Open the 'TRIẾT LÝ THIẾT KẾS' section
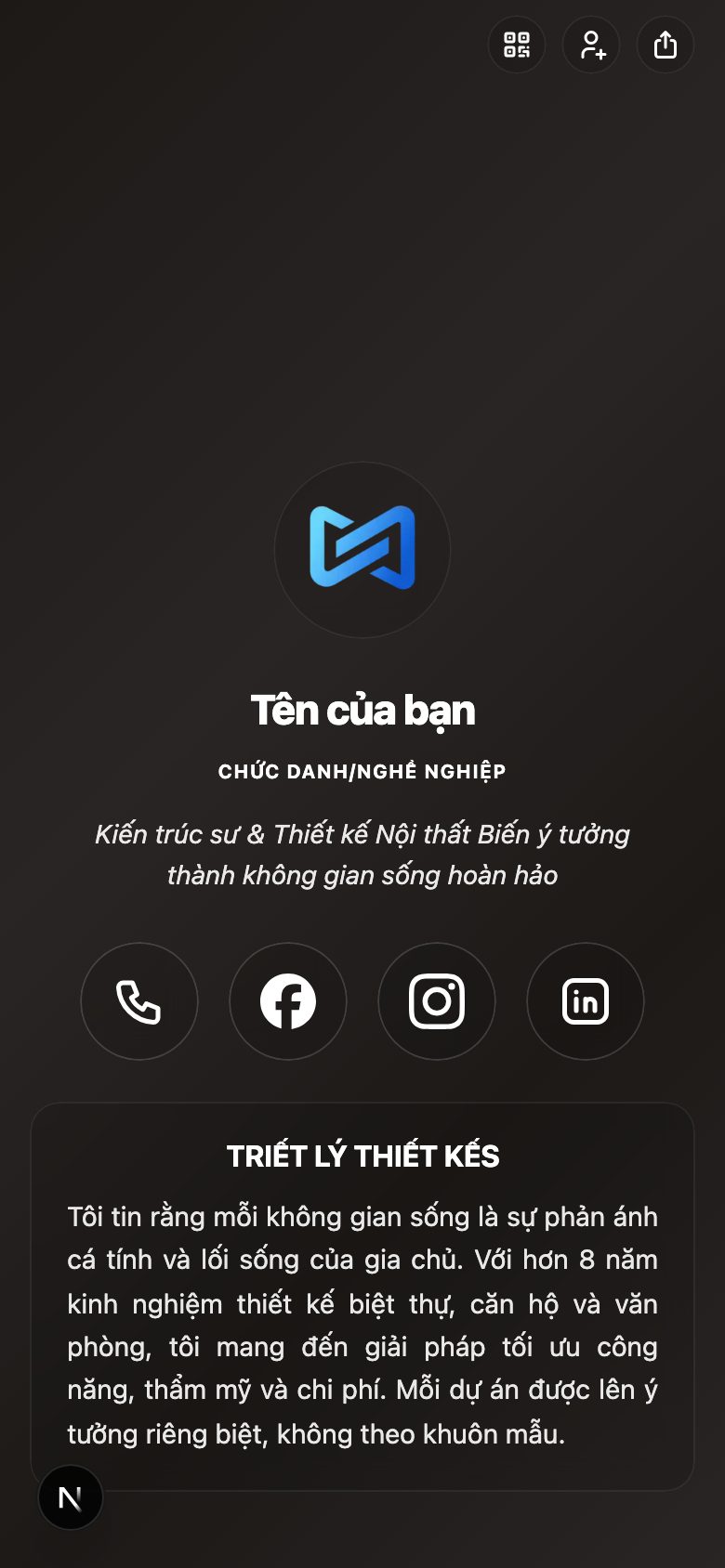The image size is (725, 1568). [362, 1156]
